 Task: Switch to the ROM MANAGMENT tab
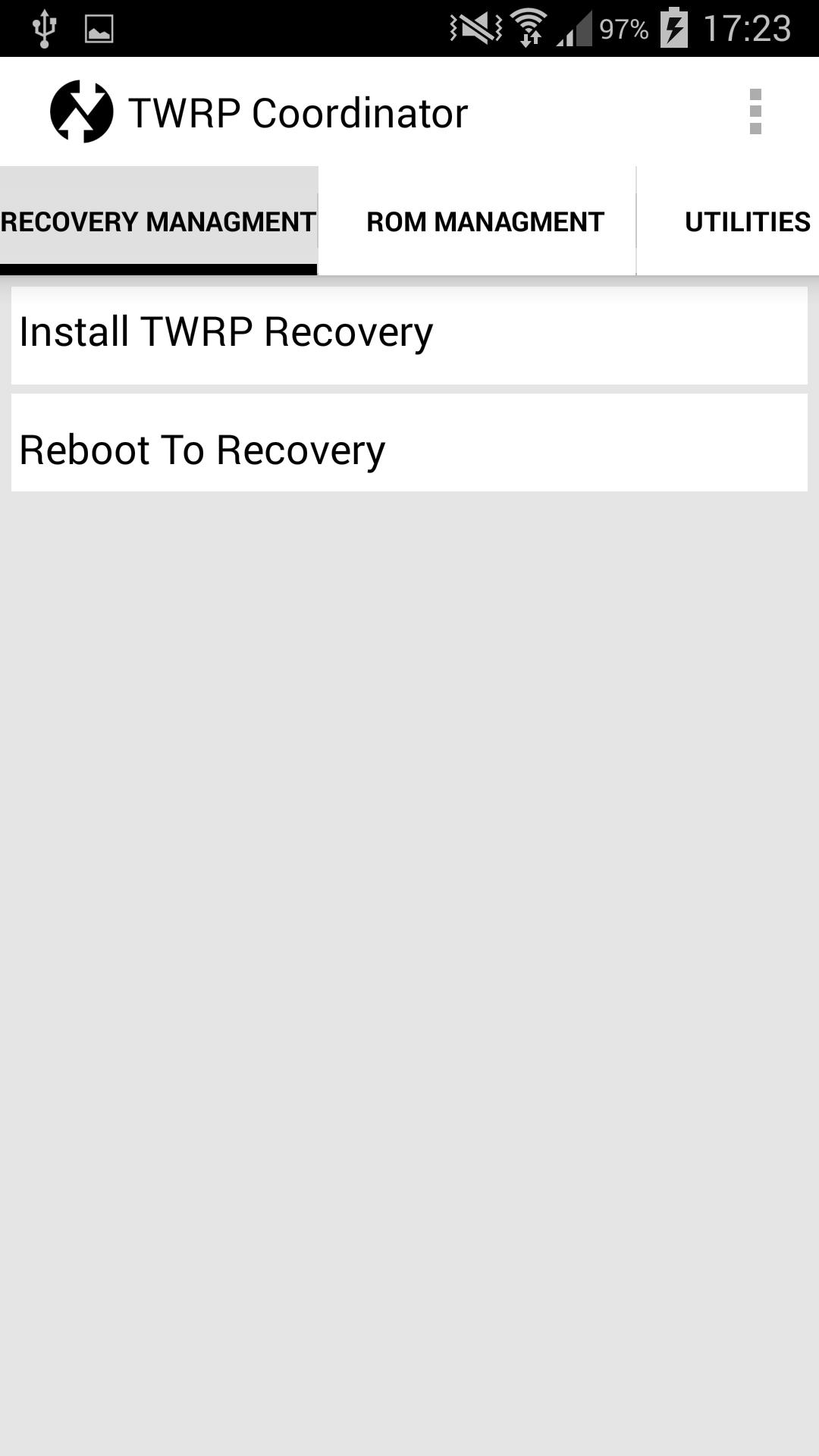tap(483, 221)
